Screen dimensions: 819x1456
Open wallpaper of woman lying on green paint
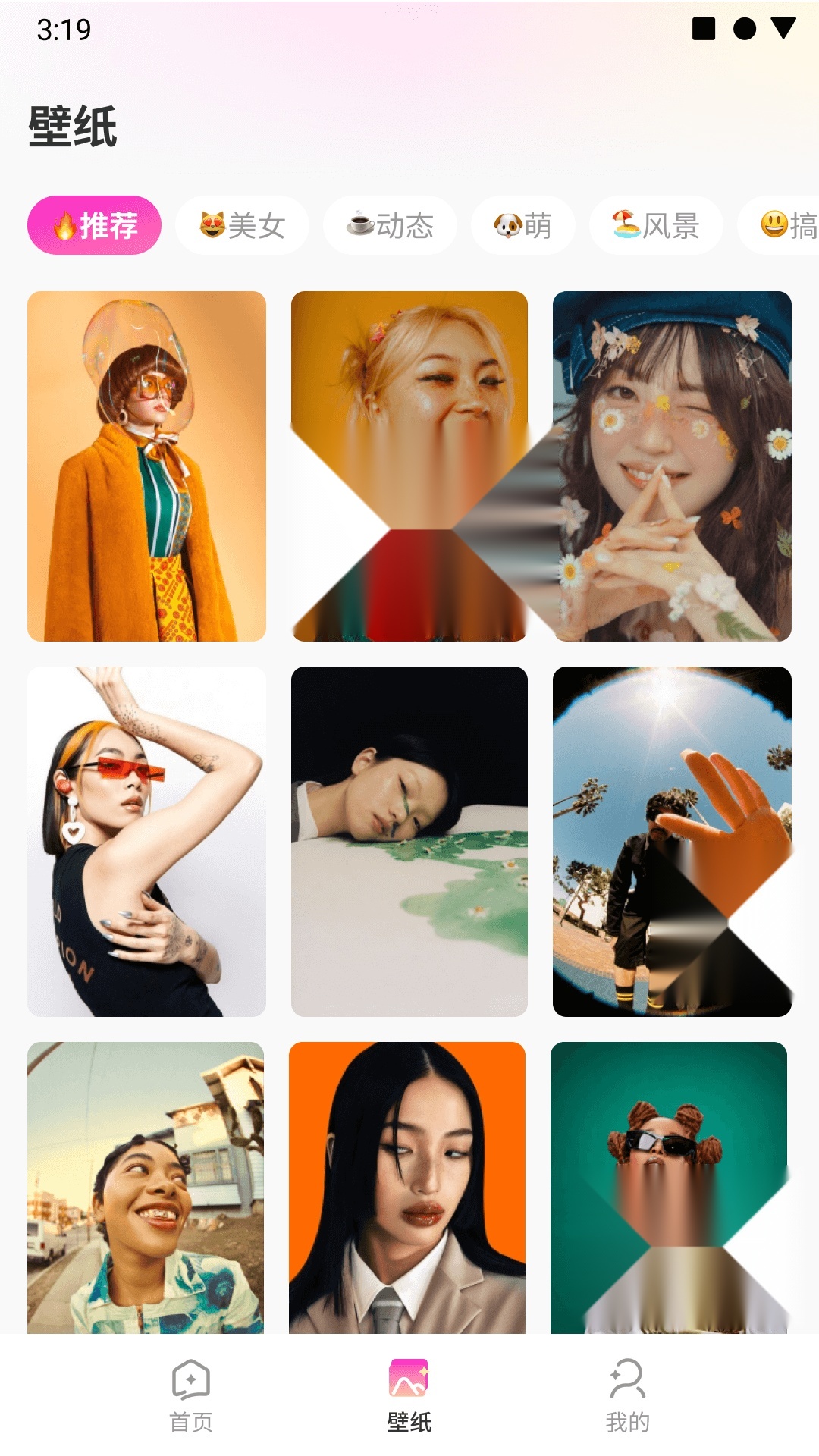409,842
